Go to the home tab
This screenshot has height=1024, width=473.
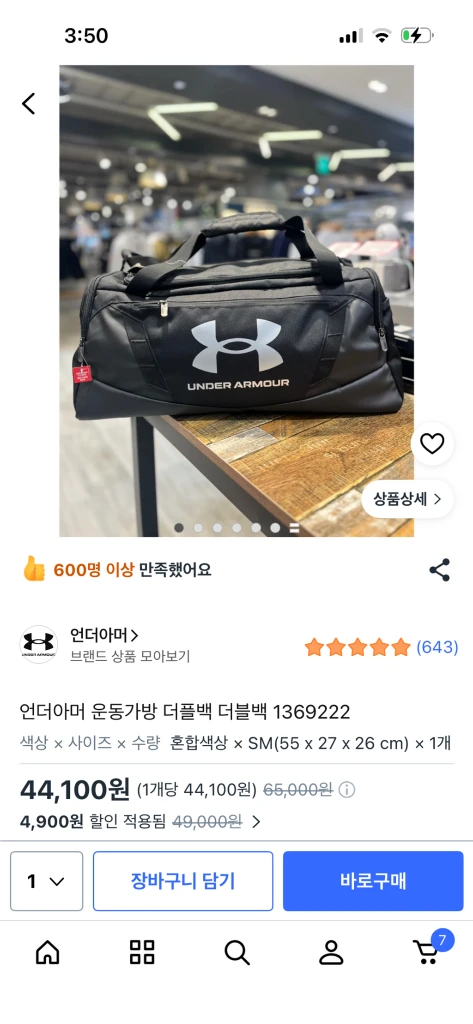[47, 952]
